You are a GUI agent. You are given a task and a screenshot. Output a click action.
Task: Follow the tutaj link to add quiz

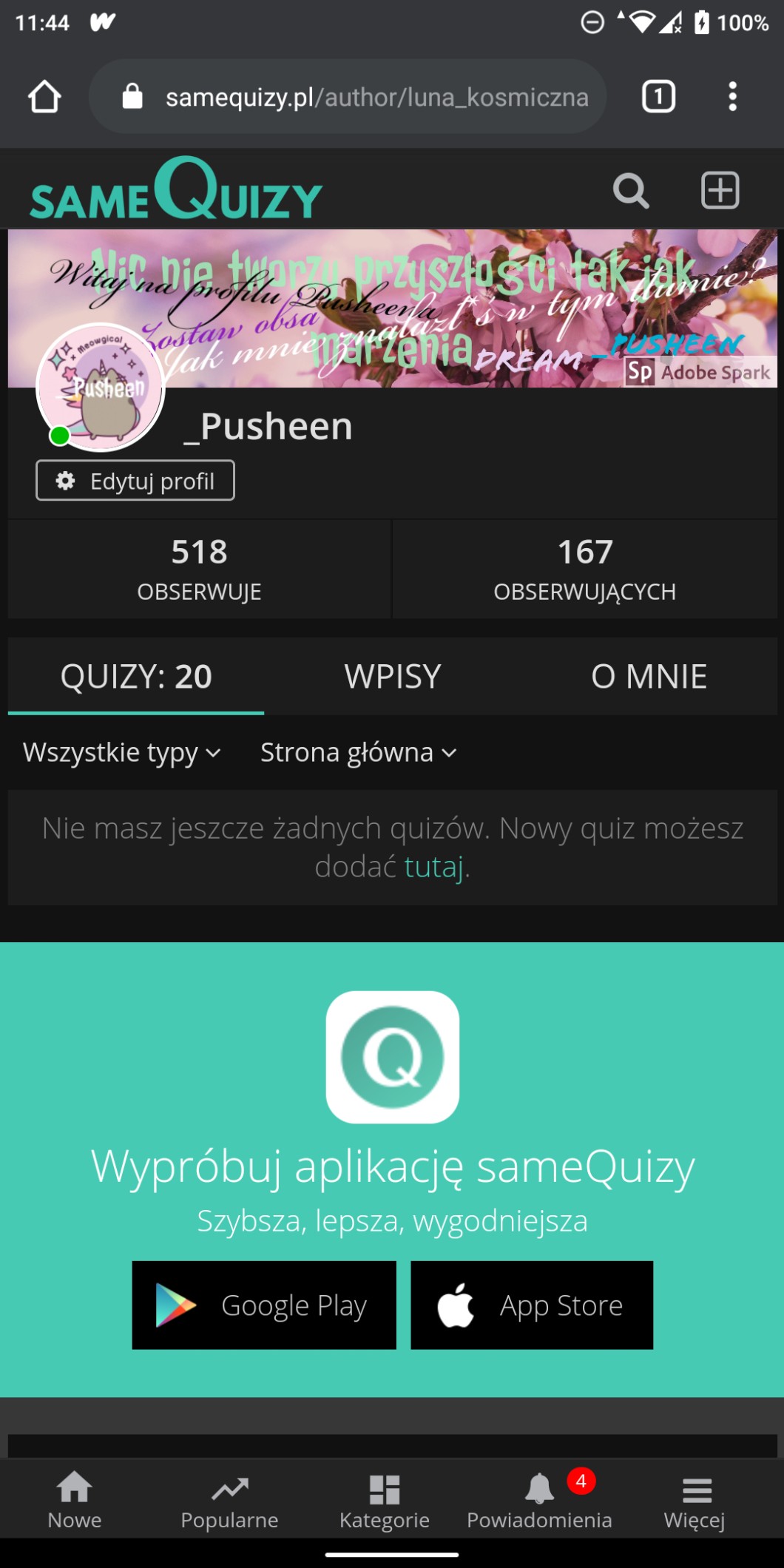pos(433,866)
